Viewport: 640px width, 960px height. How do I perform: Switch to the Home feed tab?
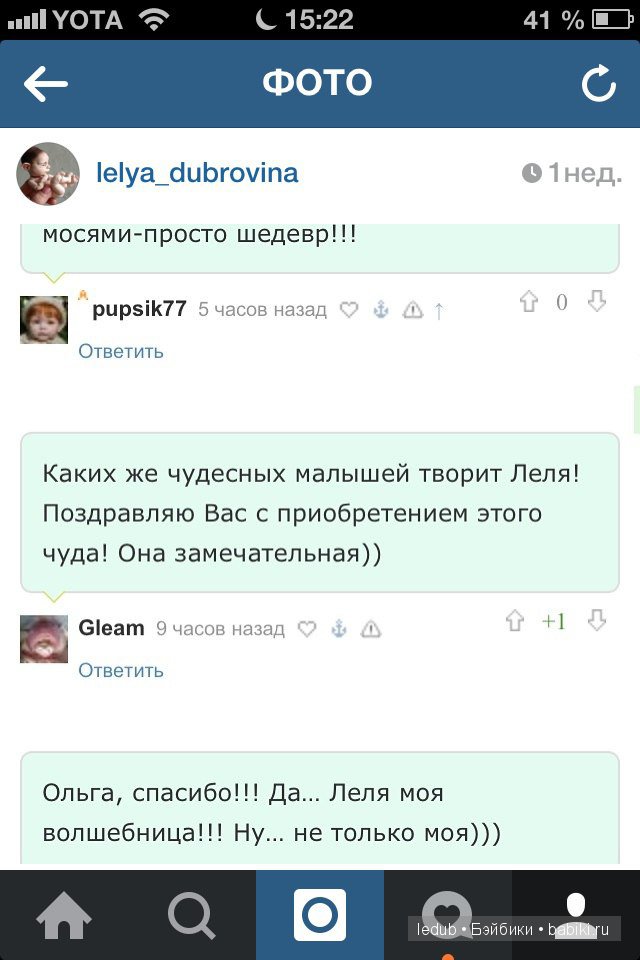[x=64, y=915]
